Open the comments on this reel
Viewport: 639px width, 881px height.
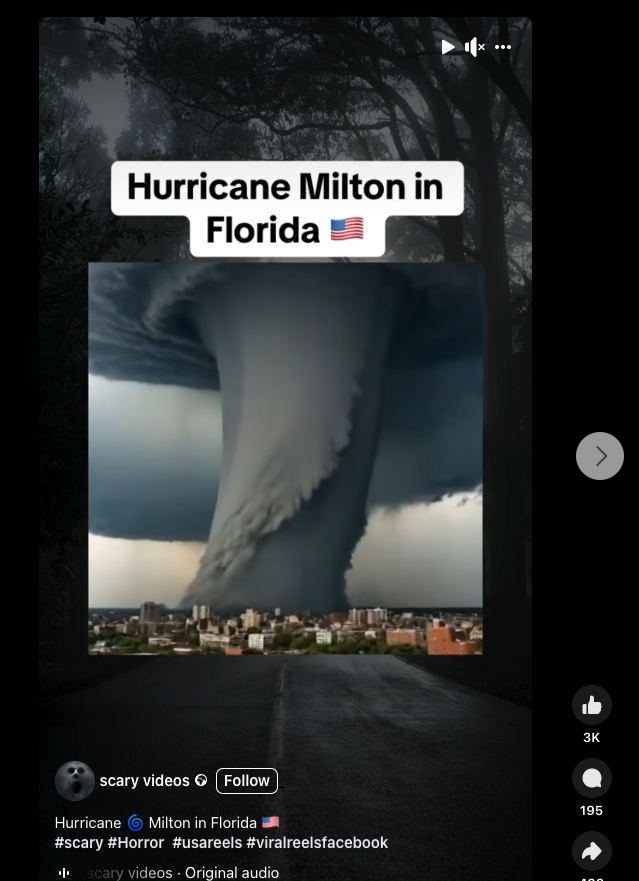click(591, 778)
